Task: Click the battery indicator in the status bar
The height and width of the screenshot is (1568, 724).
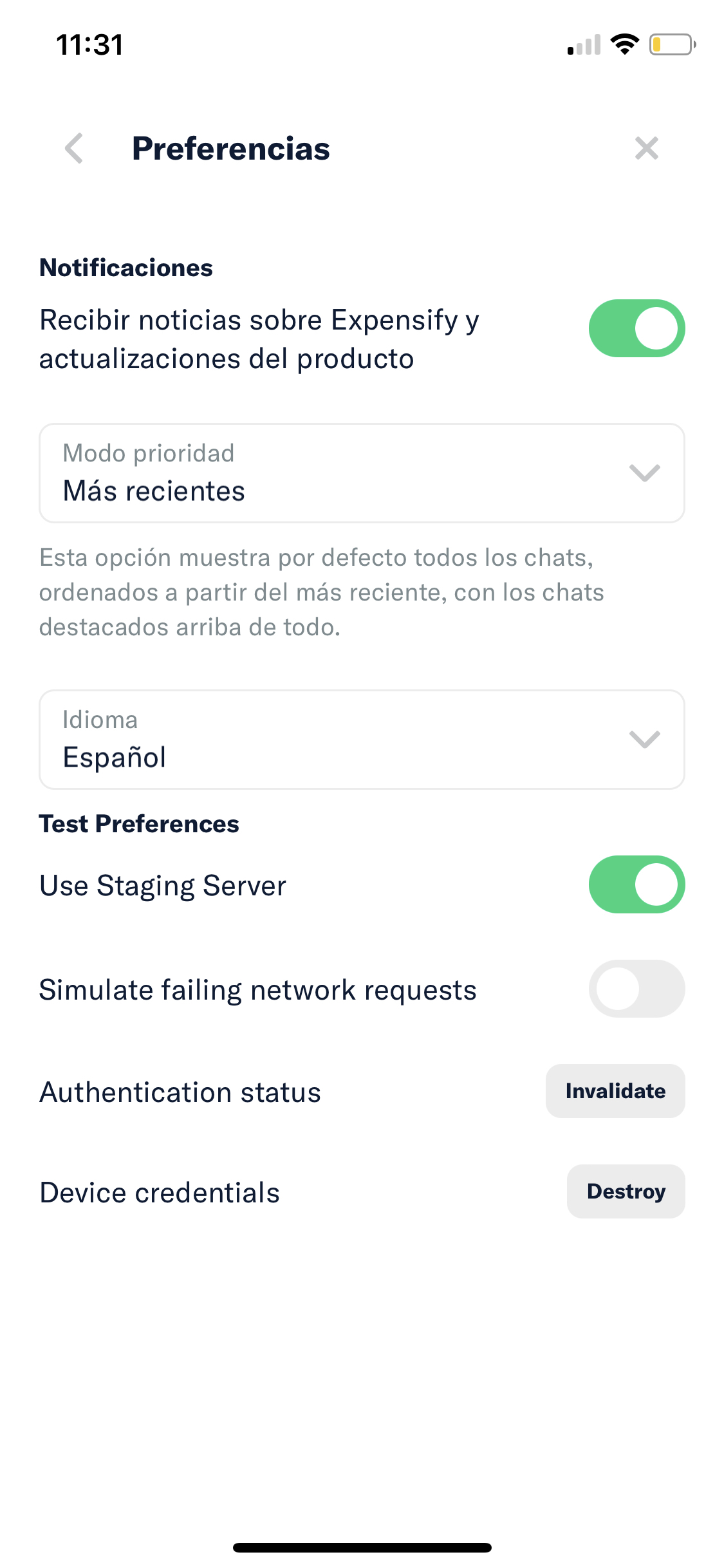Action: point(669,44)
